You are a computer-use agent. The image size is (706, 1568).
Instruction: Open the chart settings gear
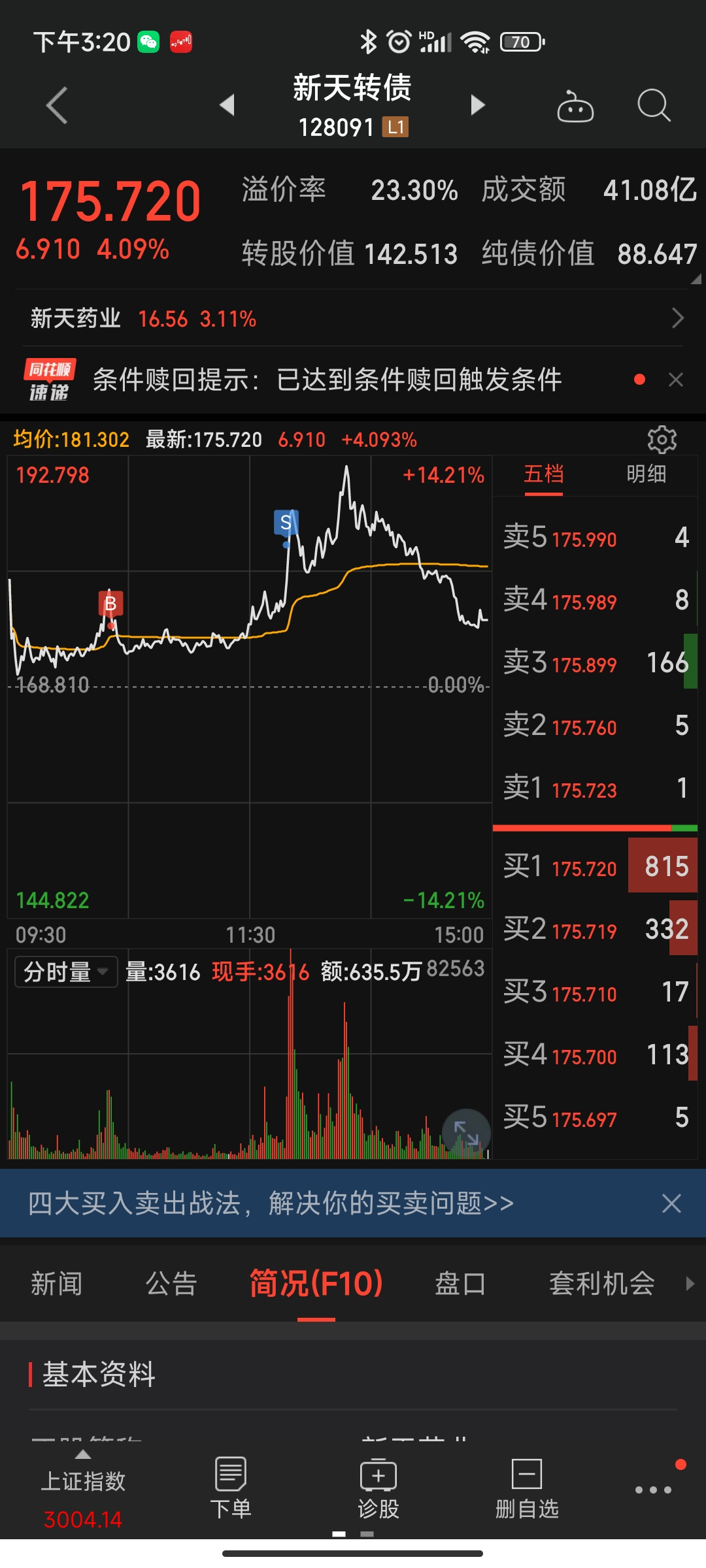[662, 440]
